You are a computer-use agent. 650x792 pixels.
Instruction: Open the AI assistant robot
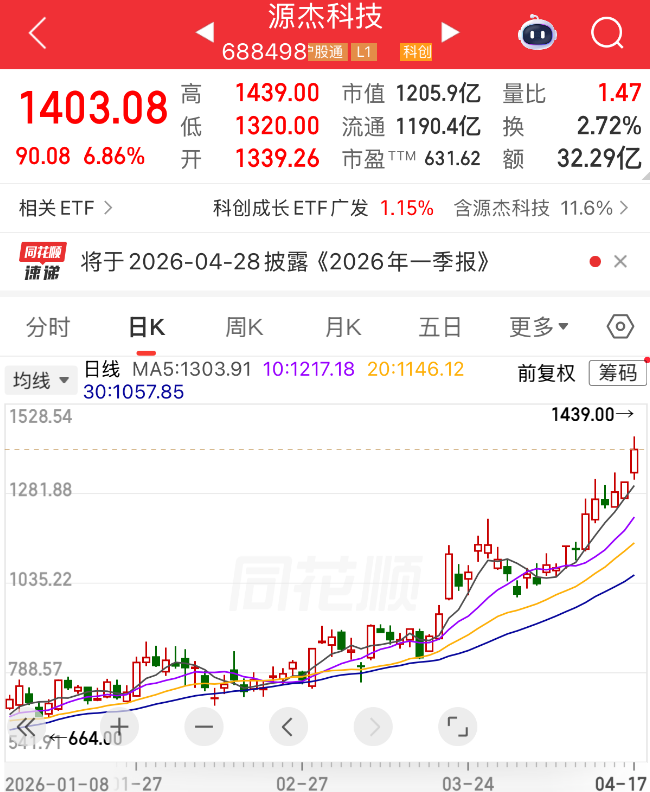(x=536, y=34)
